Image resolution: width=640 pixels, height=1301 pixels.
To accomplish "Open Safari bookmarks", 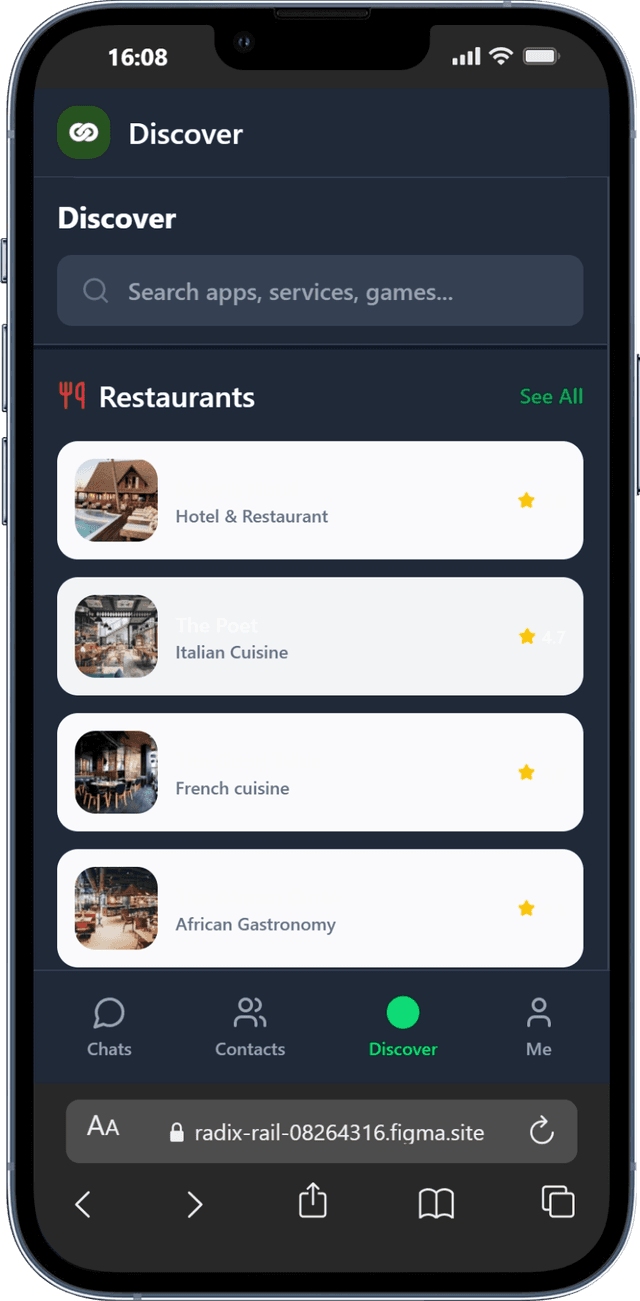I will point(436,1203).
